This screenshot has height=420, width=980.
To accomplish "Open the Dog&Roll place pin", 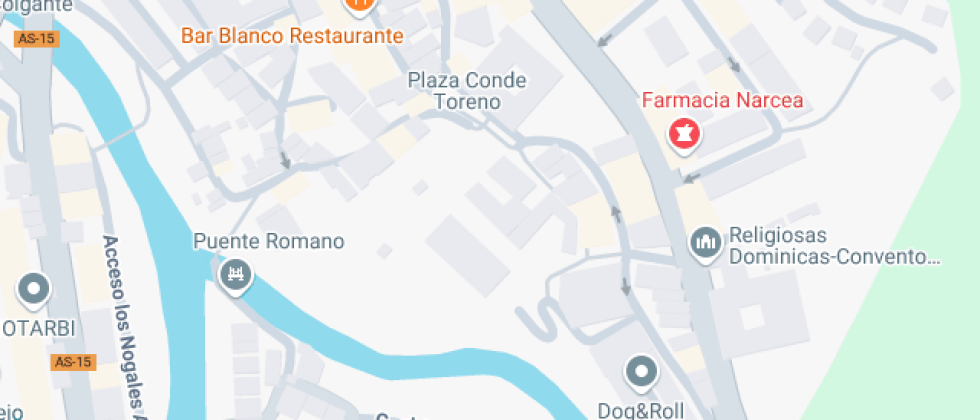I will click(641, 374).
